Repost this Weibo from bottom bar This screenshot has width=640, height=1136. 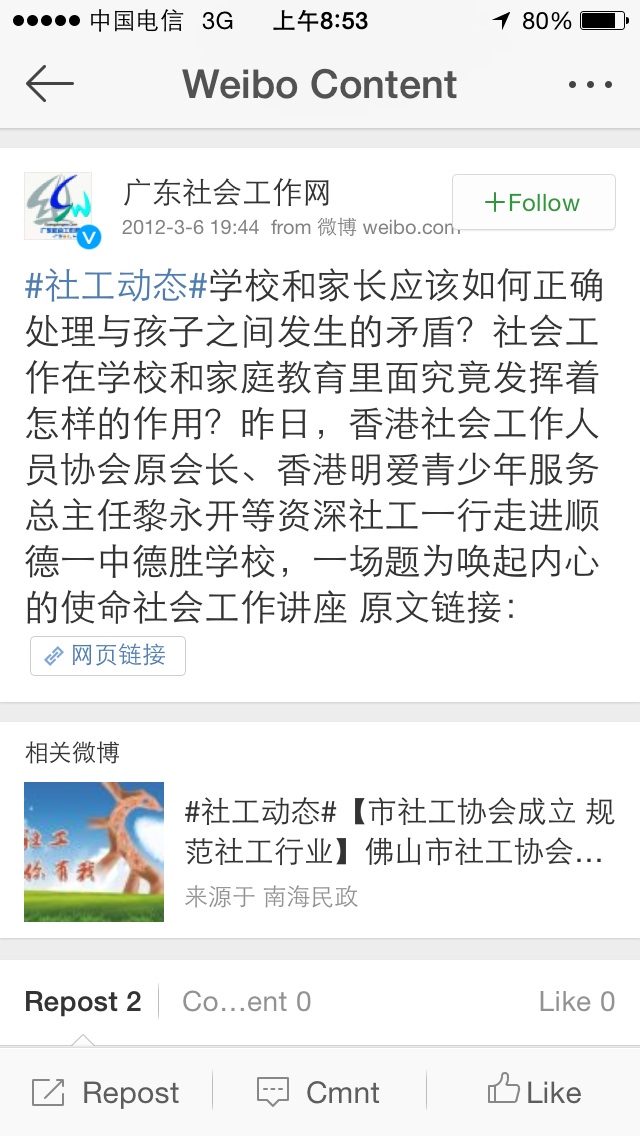click(106, 1092)
